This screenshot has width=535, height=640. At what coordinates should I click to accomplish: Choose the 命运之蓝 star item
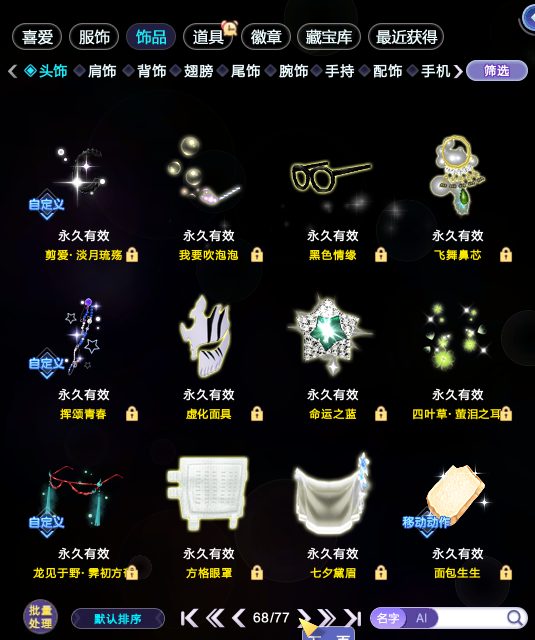pos(331,335)
